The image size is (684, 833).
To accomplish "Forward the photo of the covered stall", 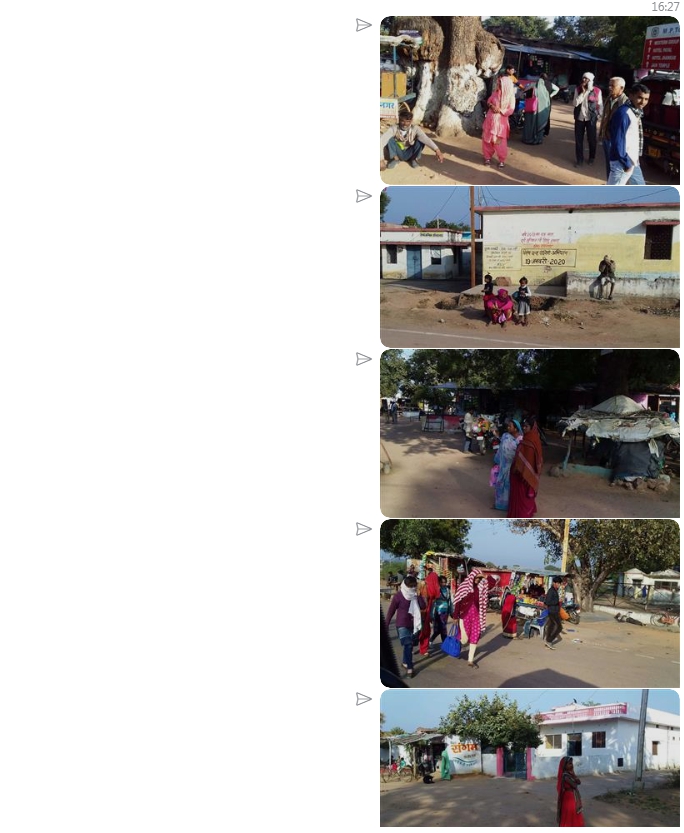I will click(x=364, y=359).
